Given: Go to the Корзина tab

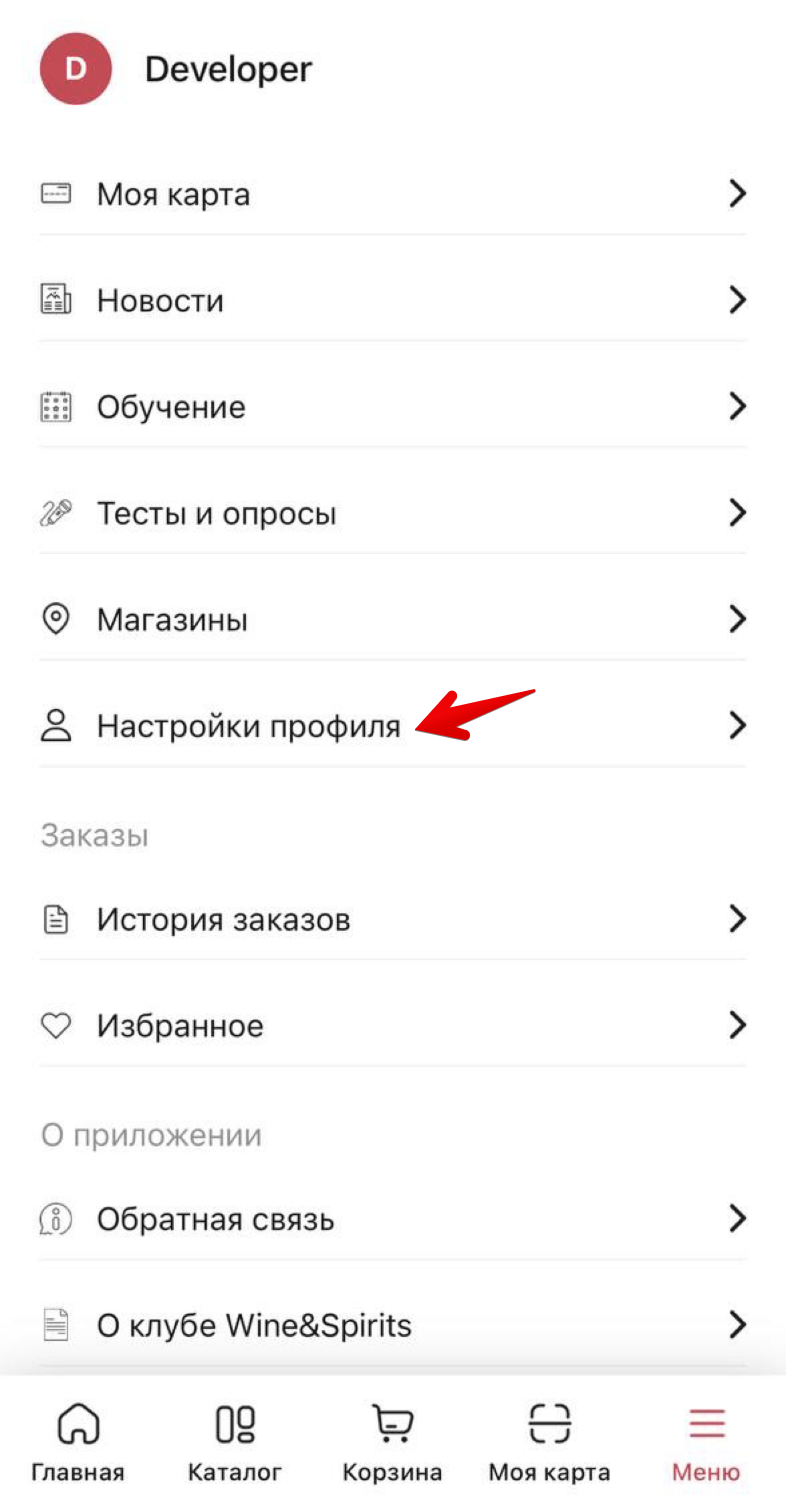Looking at the screenshot, I should pyautogui.click(x=392, y=1442).
